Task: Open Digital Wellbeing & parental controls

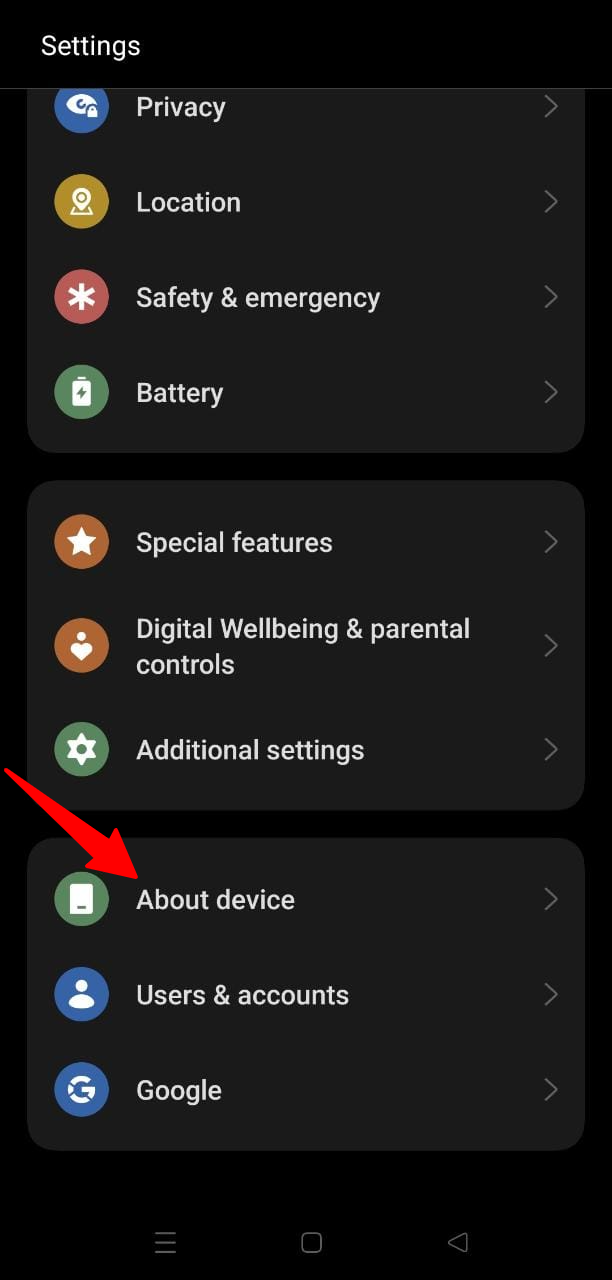Action: tap(305, 646)
